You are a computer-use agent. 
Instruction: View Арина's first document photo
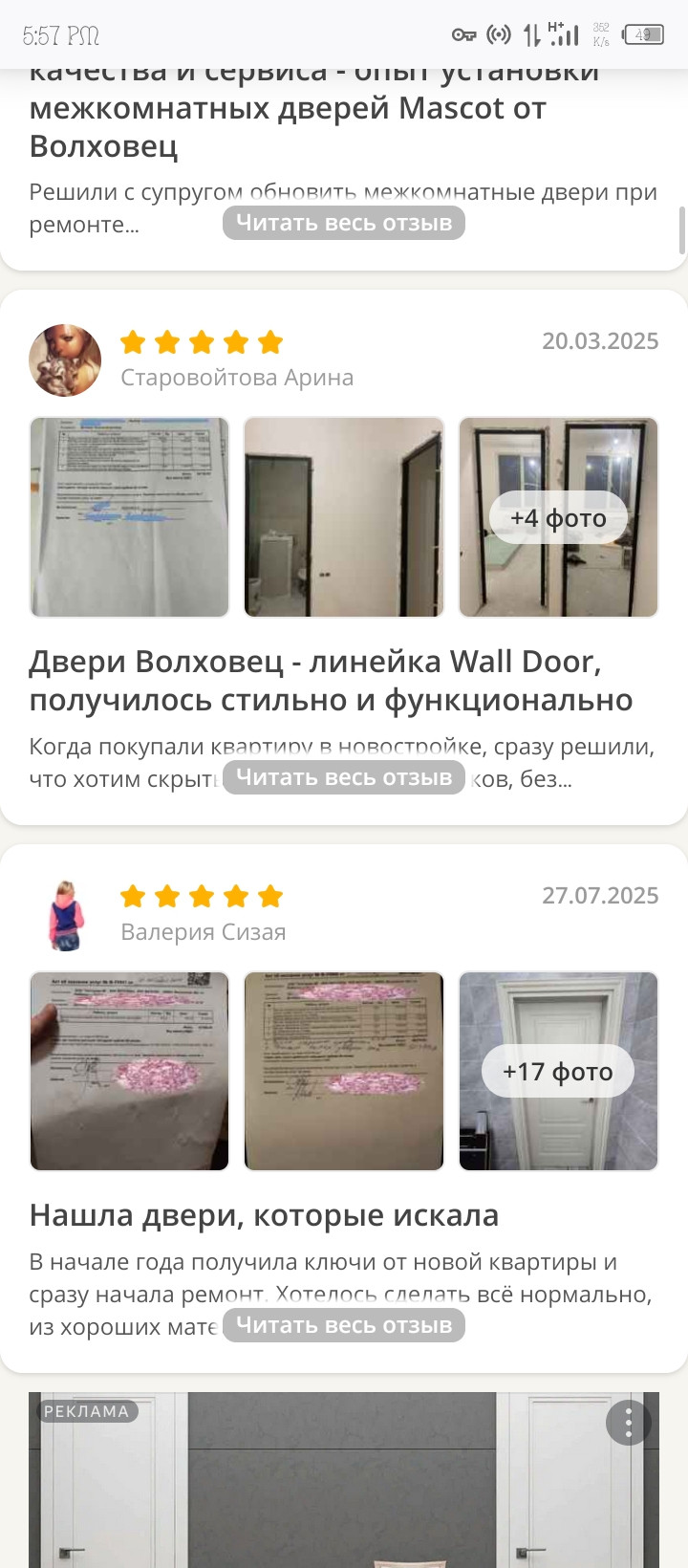[x=130, y=517]
